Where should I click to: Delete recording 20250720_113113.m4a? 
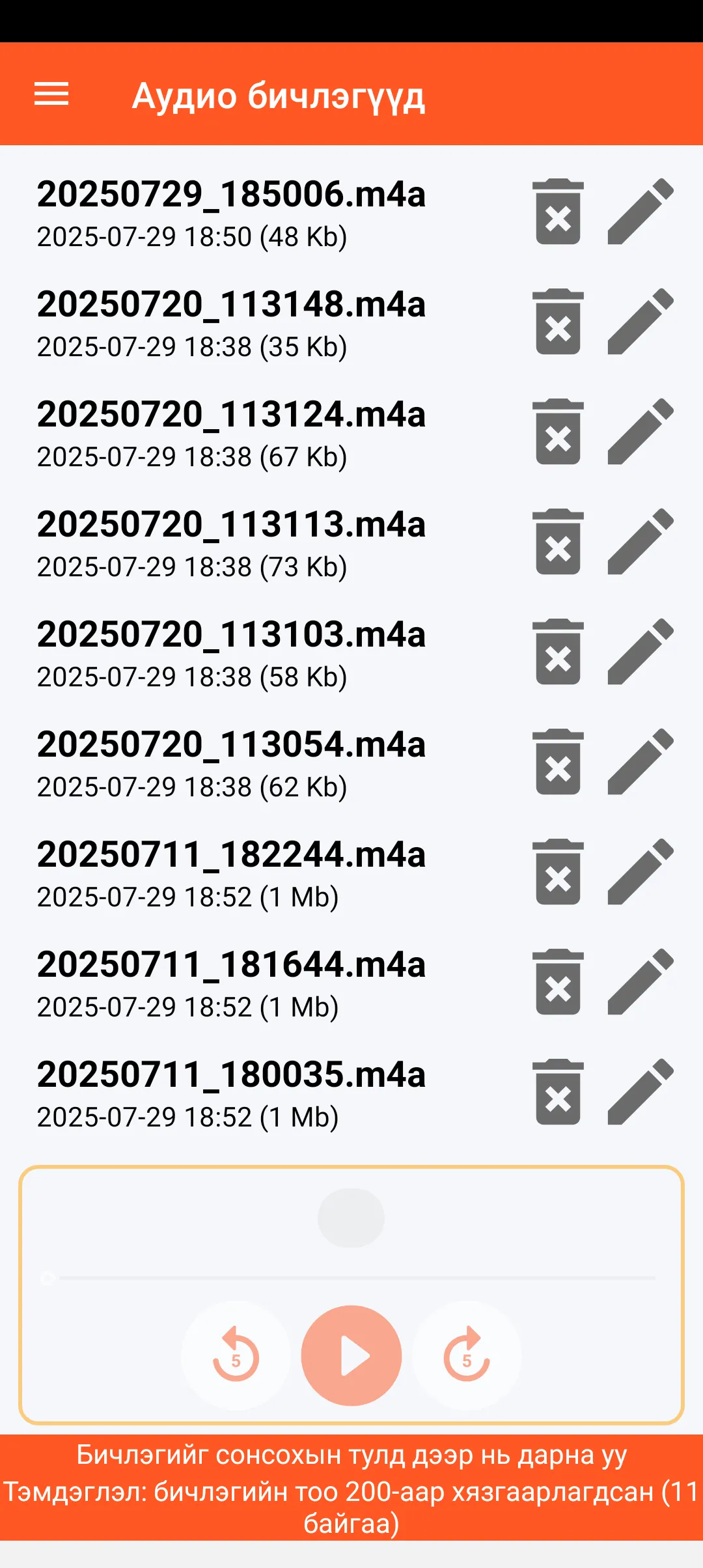coord(558,542)
